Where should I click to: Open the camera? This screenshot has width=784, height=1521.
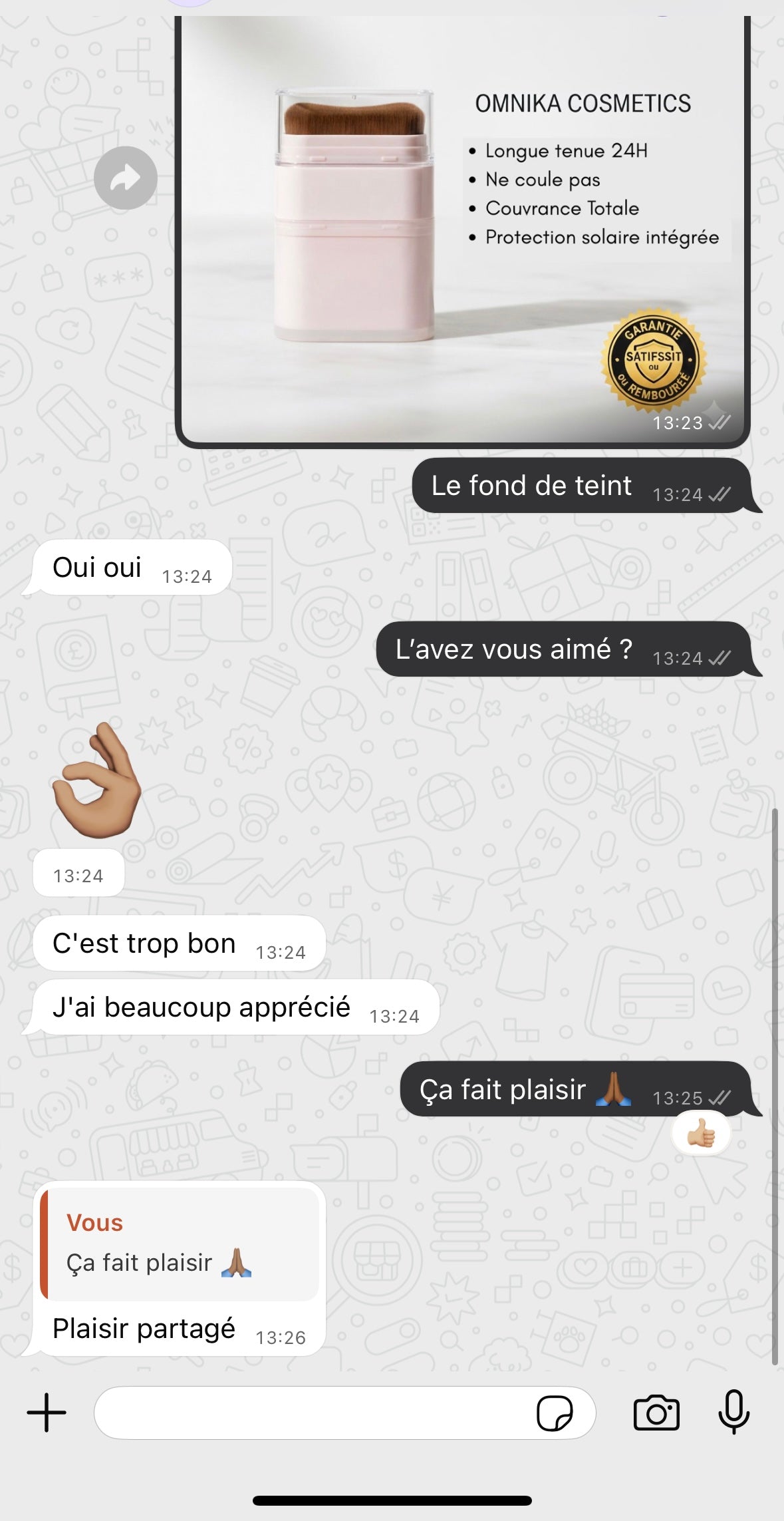(656, 1413)
